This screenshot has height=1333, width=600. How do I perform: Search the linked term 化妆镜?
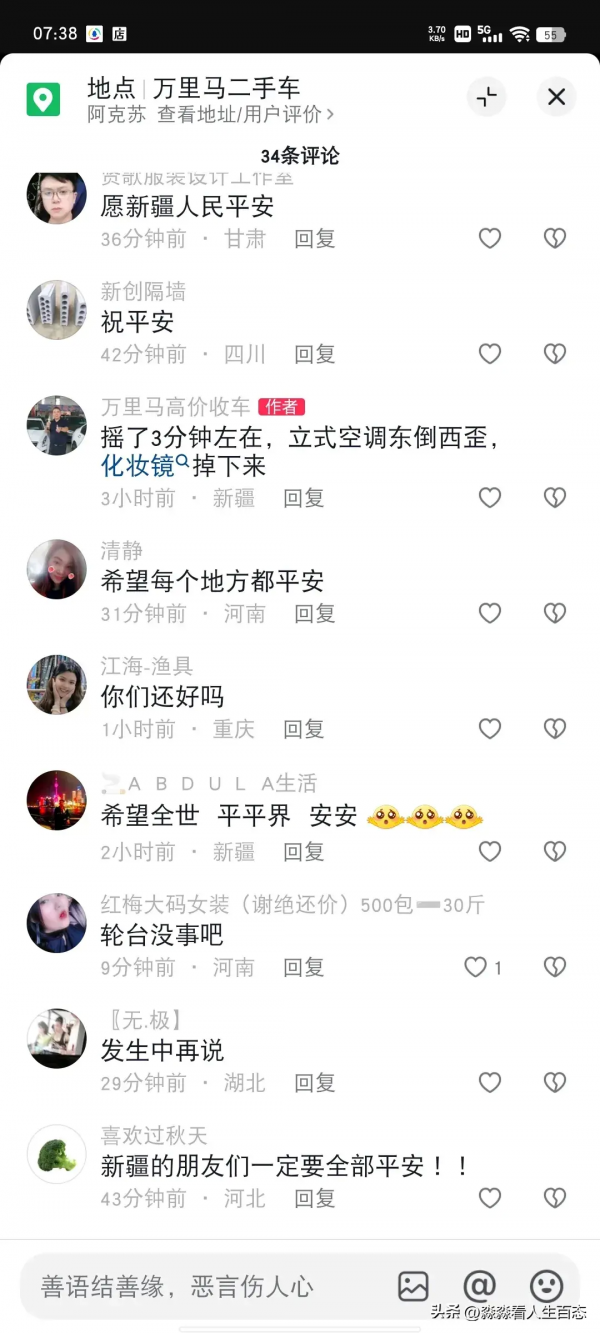click(x=145, y=466)
